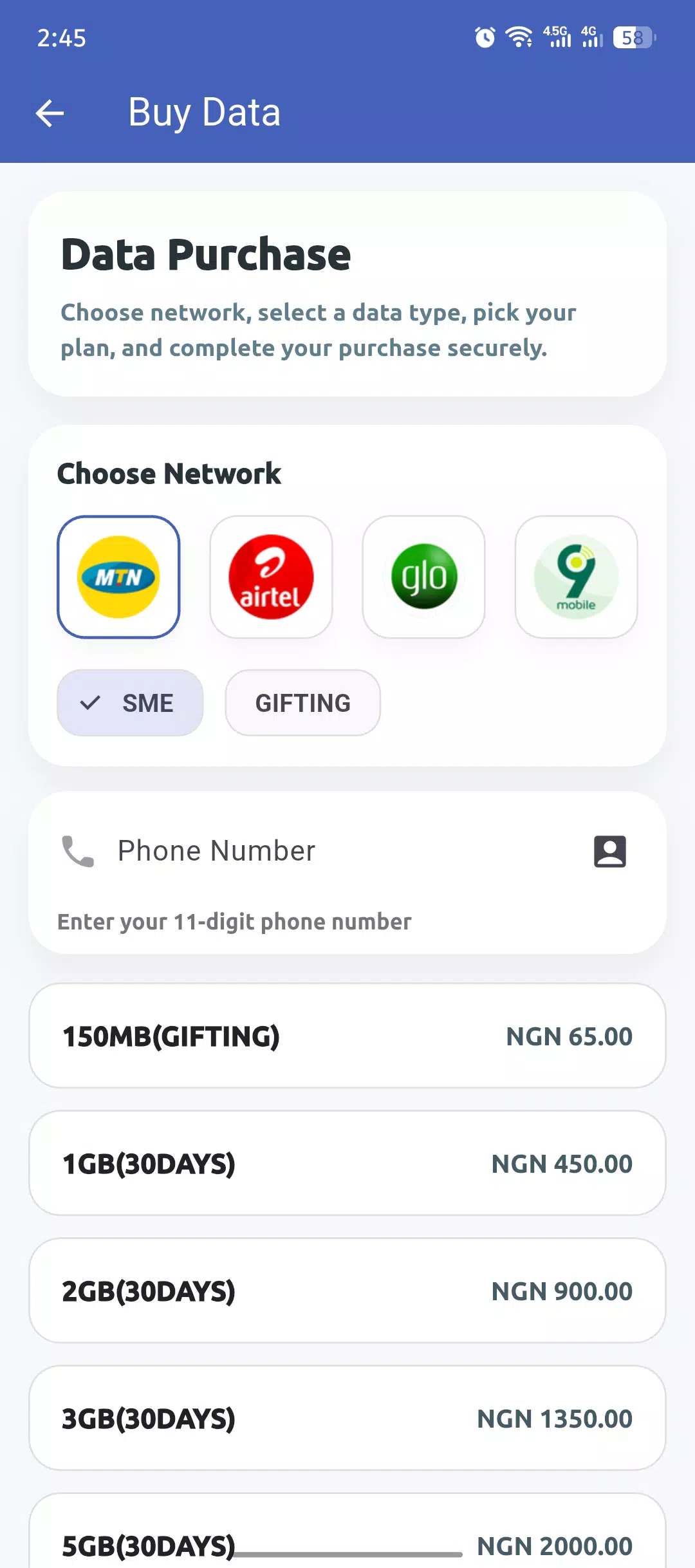Select the 1GB(30DAYS) plan
The image size is (695, 1568).
point(347,1163)
